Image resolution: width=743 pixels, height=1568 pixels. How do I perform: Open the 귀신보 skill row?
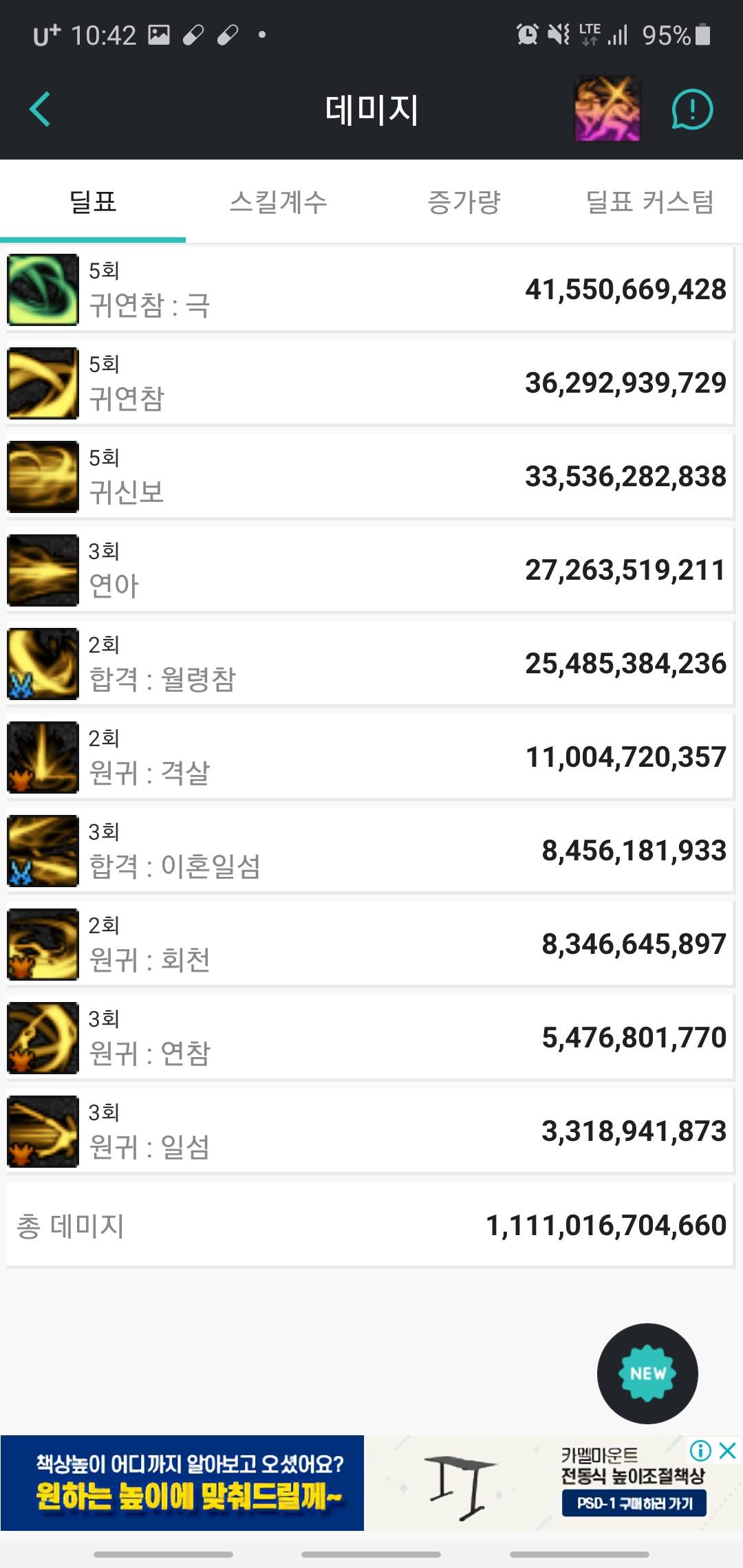pos(370,477)
